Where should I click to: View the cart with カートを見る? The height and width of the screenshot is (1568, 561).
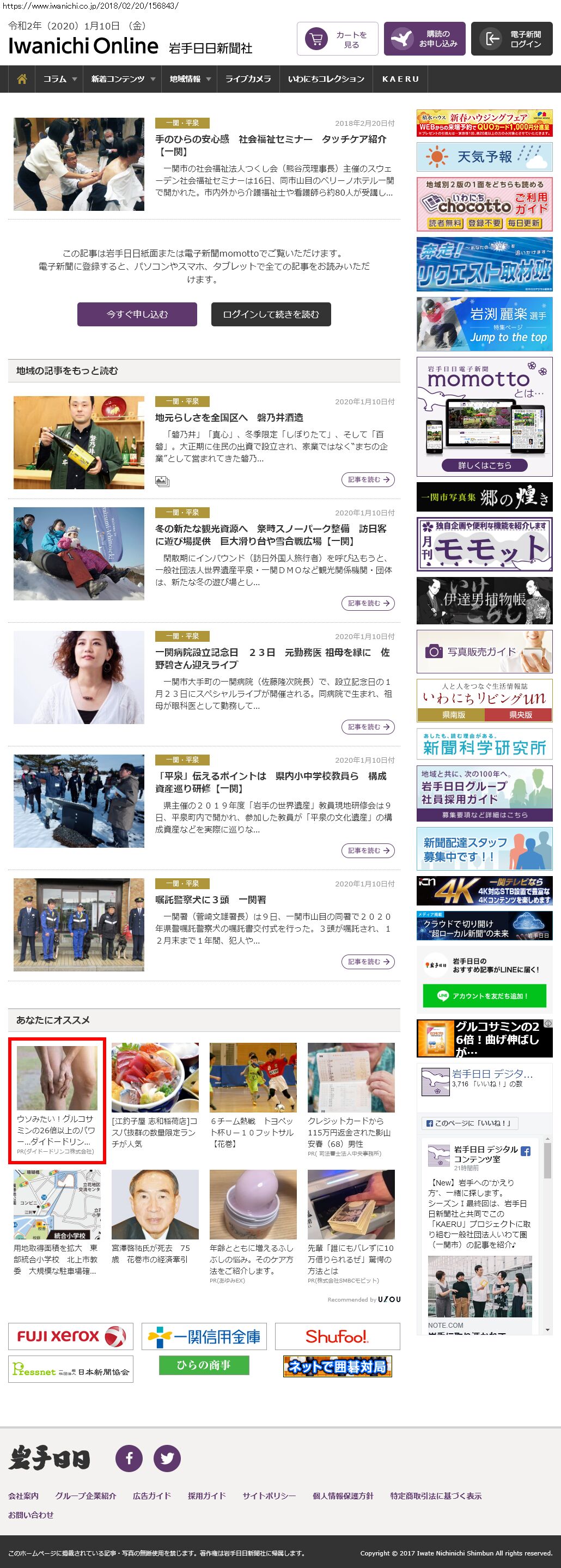tap(338, 40)
